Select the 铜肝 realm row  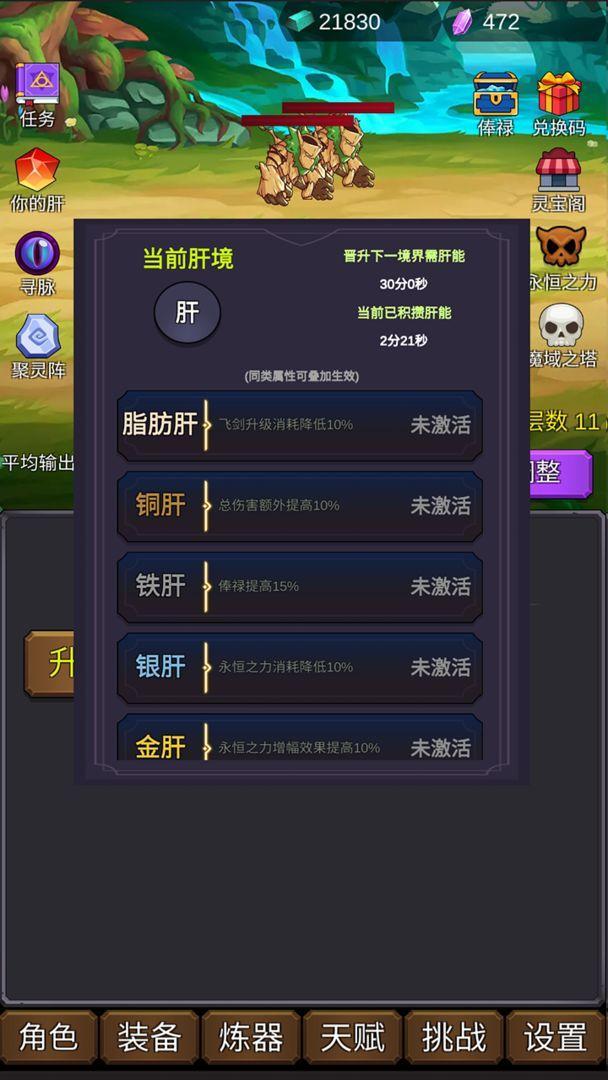pos(299,506)
